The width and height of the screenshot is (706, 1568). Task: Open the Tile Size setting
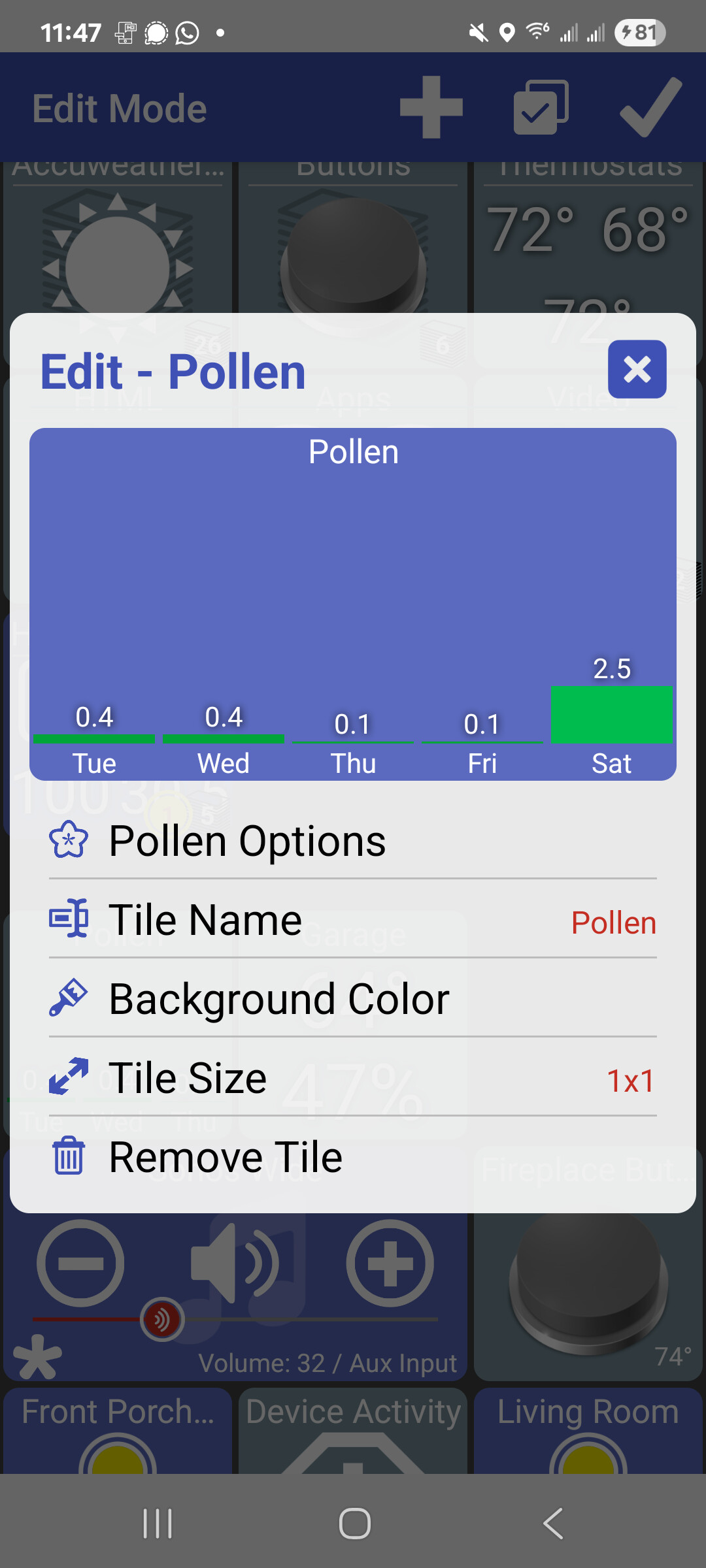pos(353,1078)
